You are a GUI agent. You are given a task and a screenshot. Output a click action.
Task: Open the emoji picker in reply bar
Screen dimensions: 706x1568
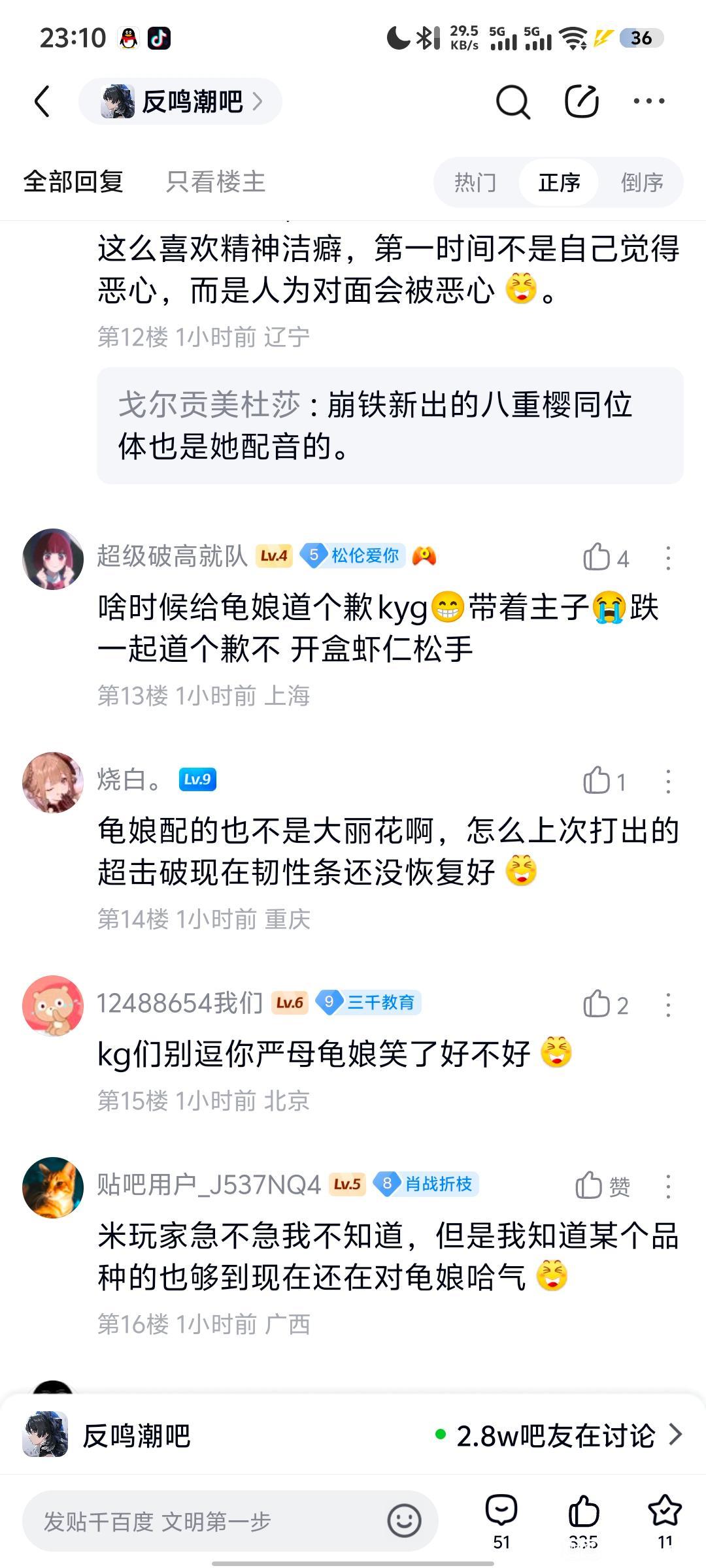click(x=404, y=1520)
